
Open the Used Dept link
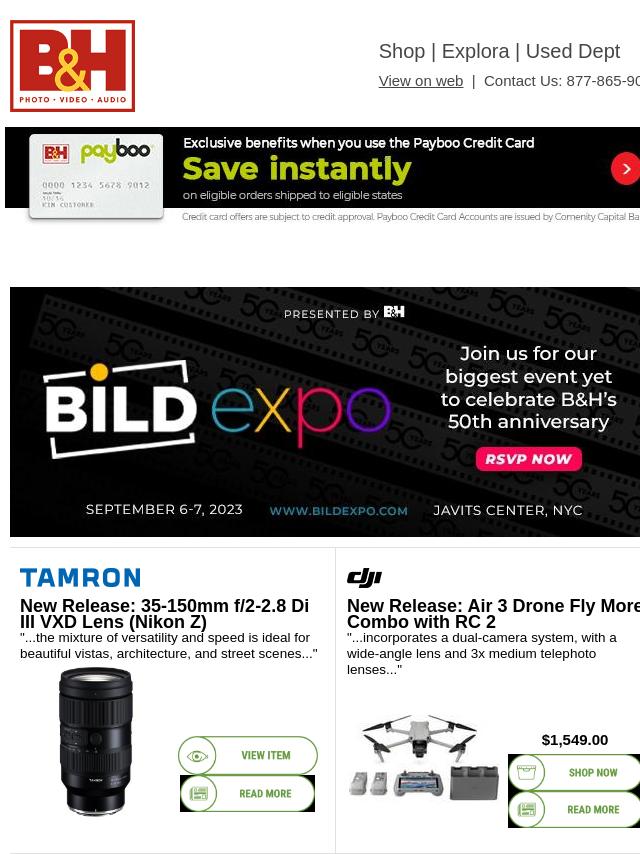point(572,51)
